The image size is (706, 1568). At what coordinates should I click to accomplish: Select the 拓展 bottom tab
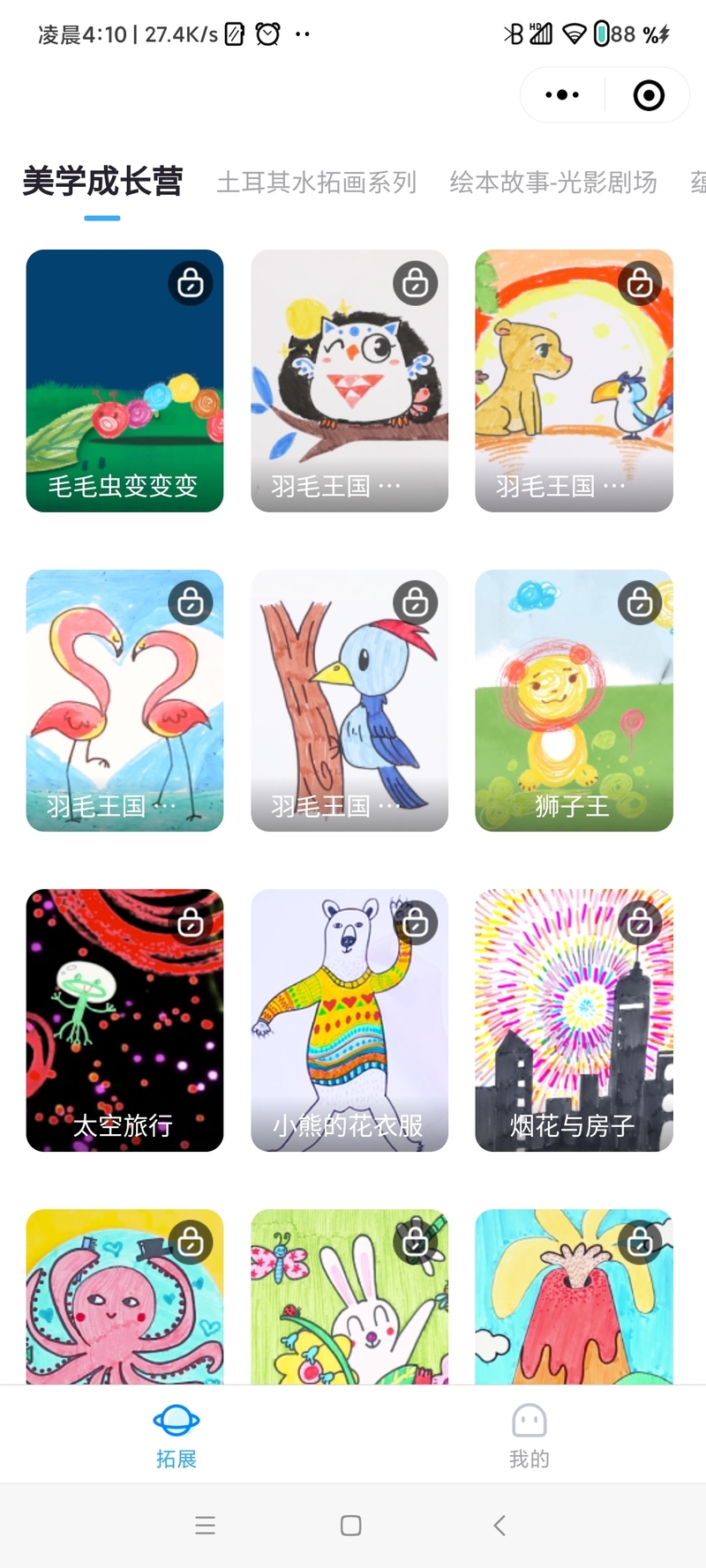176,1436
